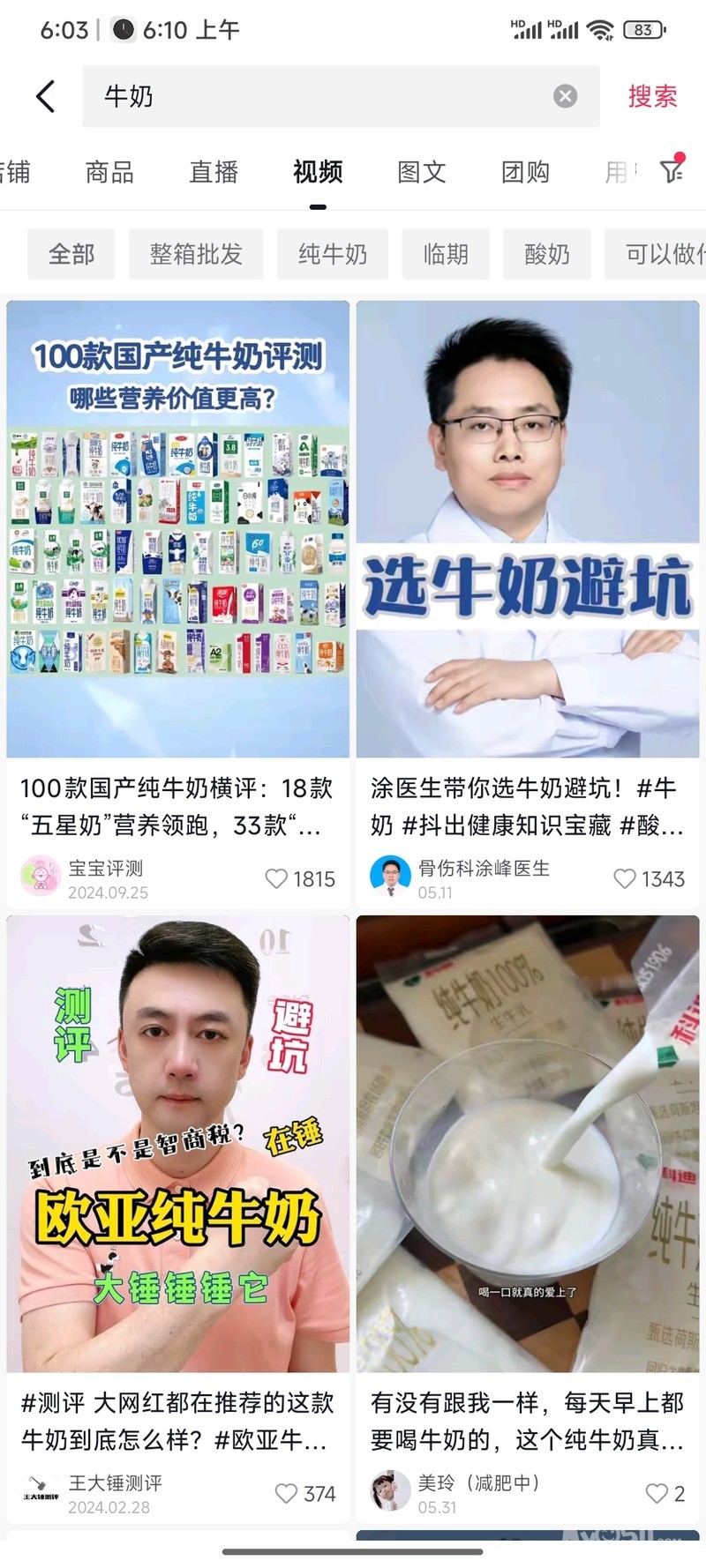
Task: Select the 全部 chip
Action: point(71,254)
